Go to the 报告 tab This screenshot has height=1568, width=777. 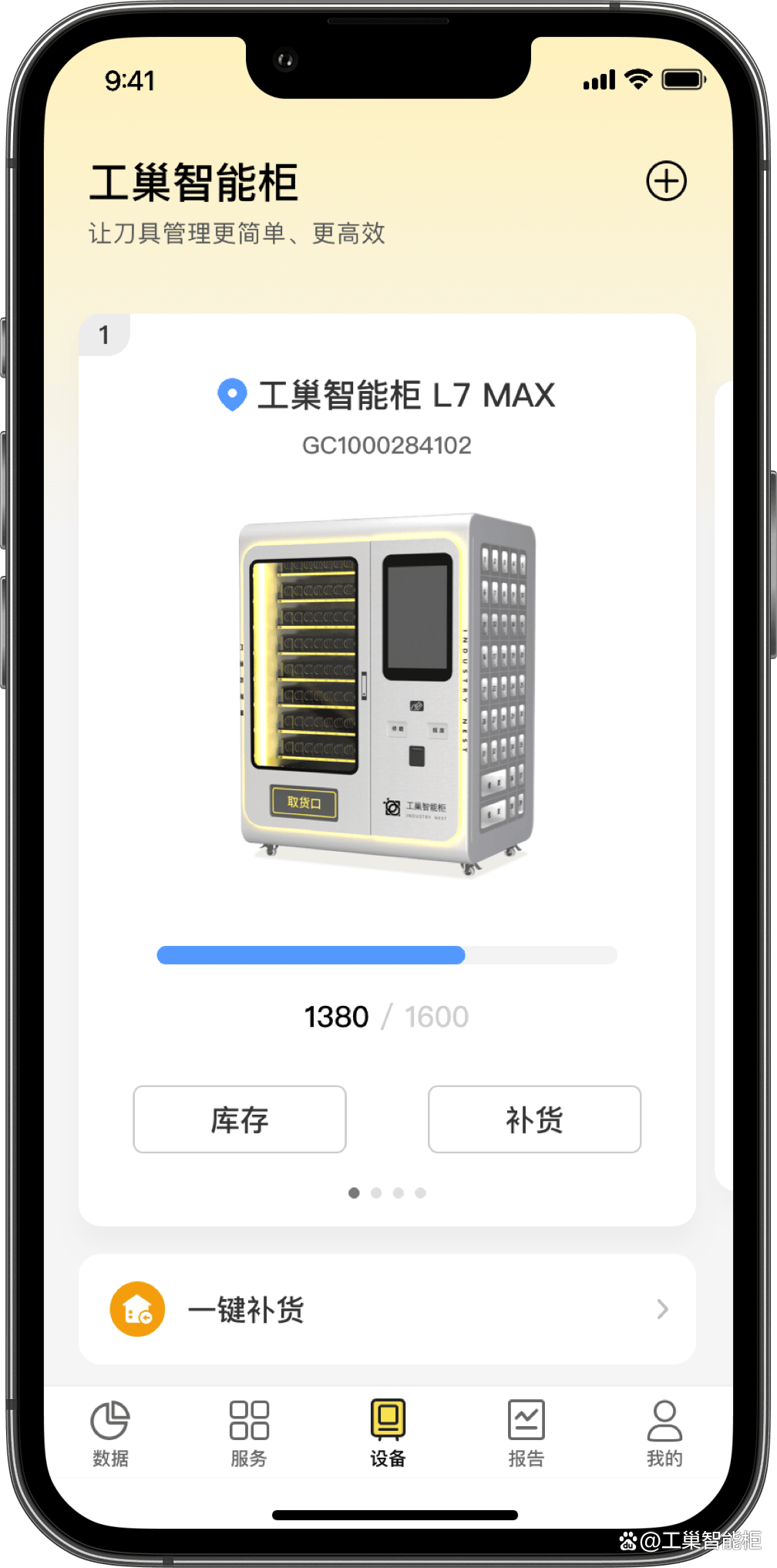click(526, 1433)
